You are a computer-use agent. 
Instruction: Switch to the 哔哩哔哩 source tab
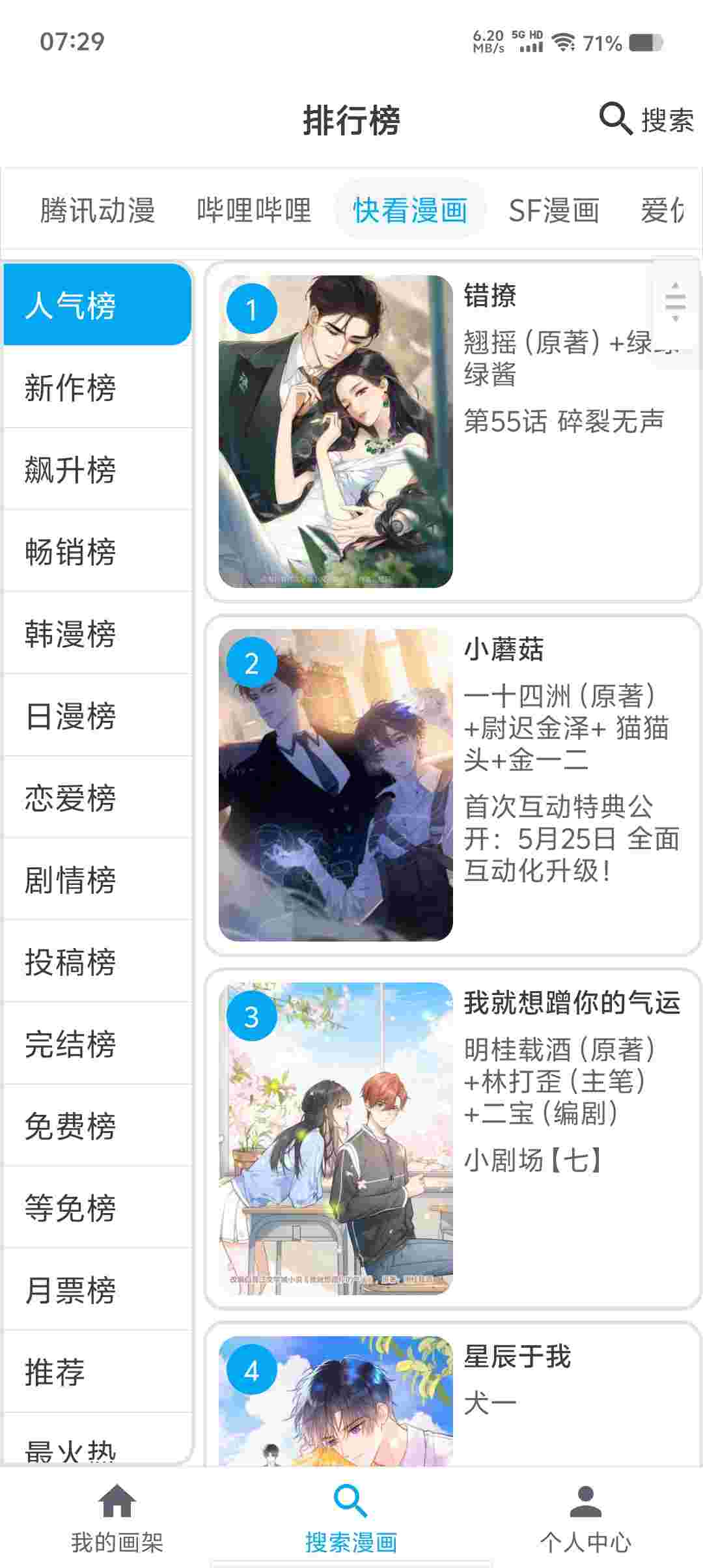point(254,210)
